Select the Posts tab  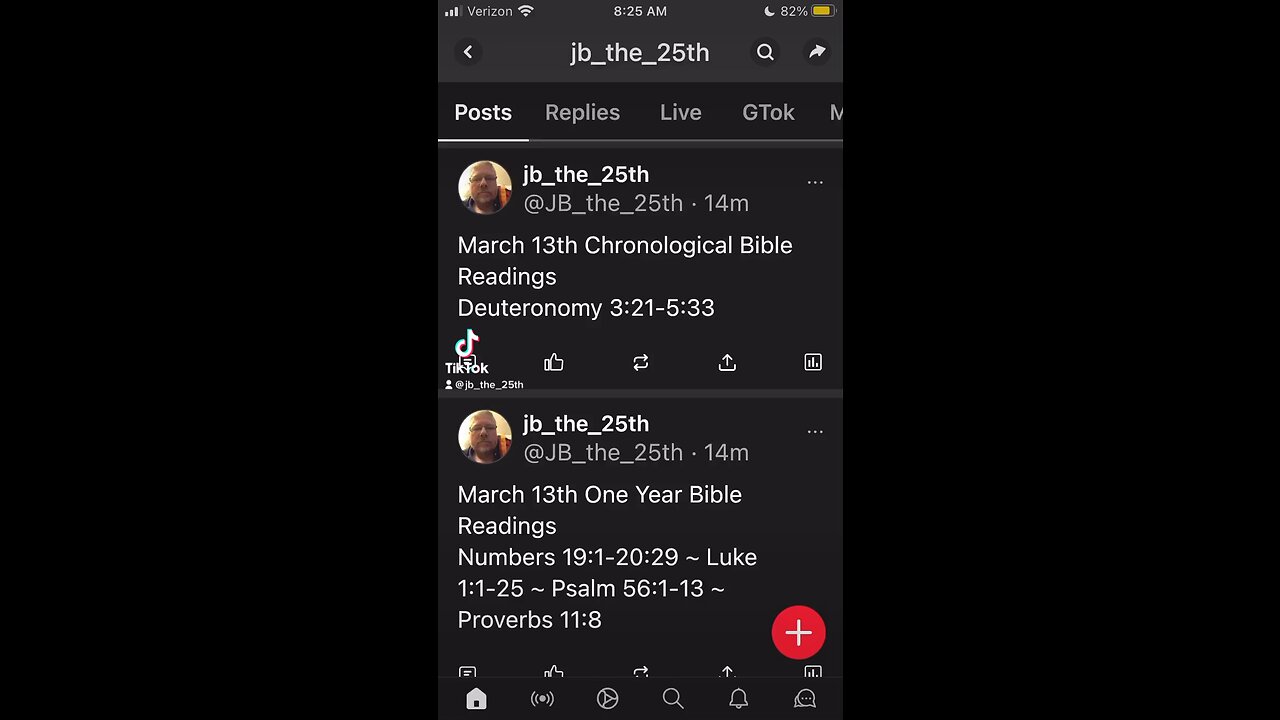[x=483, y=112]
